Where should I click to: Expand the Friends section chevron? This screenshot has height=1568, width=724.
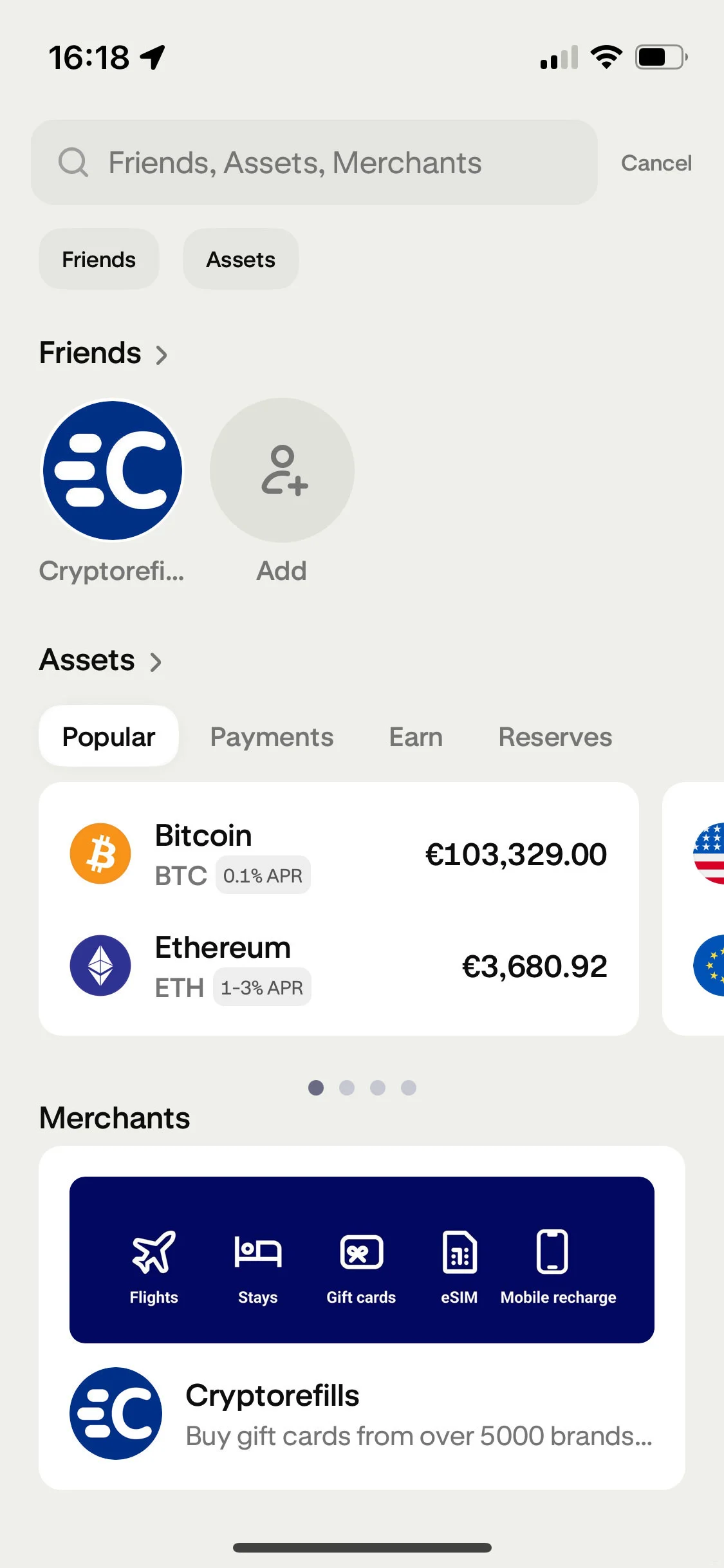(x=163, y=355)
